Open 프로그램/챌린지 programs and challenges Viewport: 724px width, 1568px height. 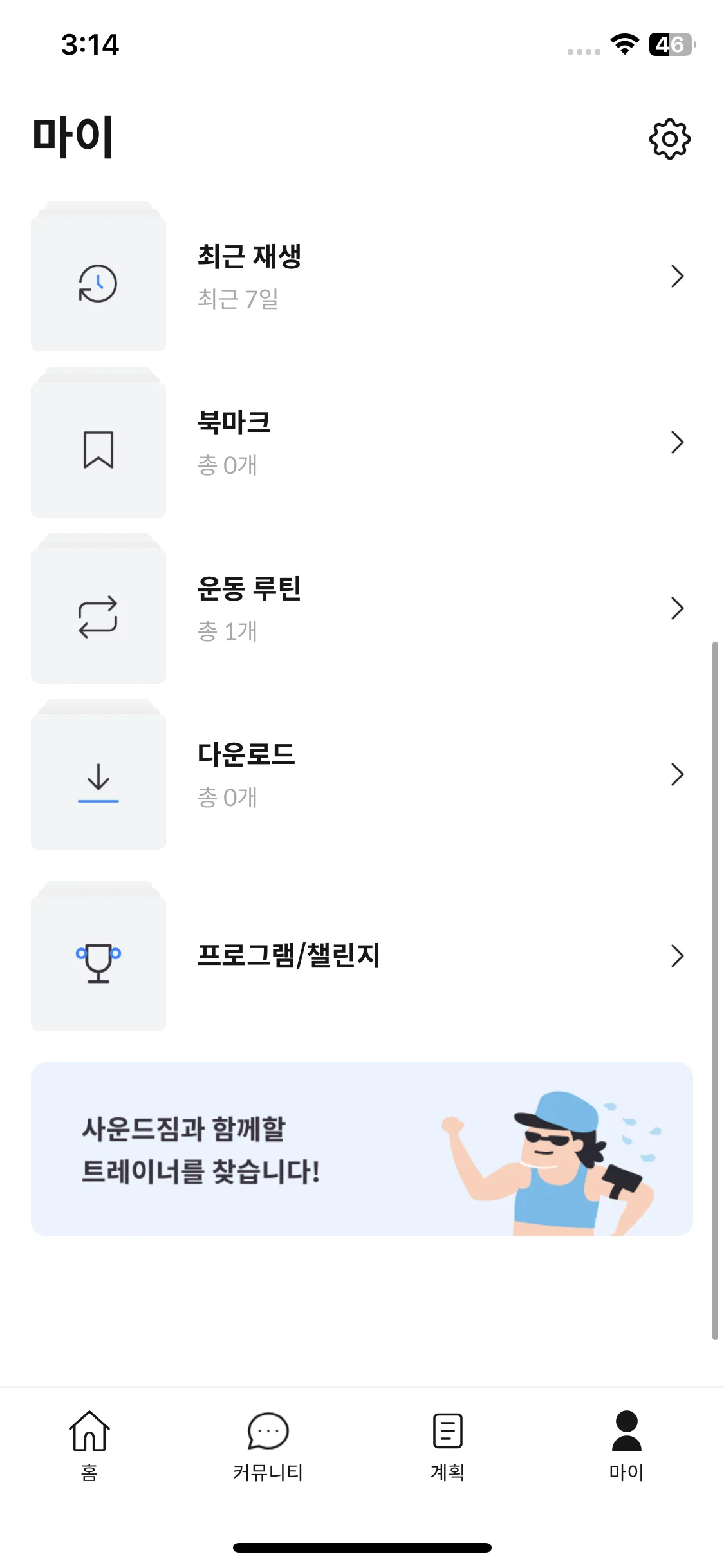point(360,956)
